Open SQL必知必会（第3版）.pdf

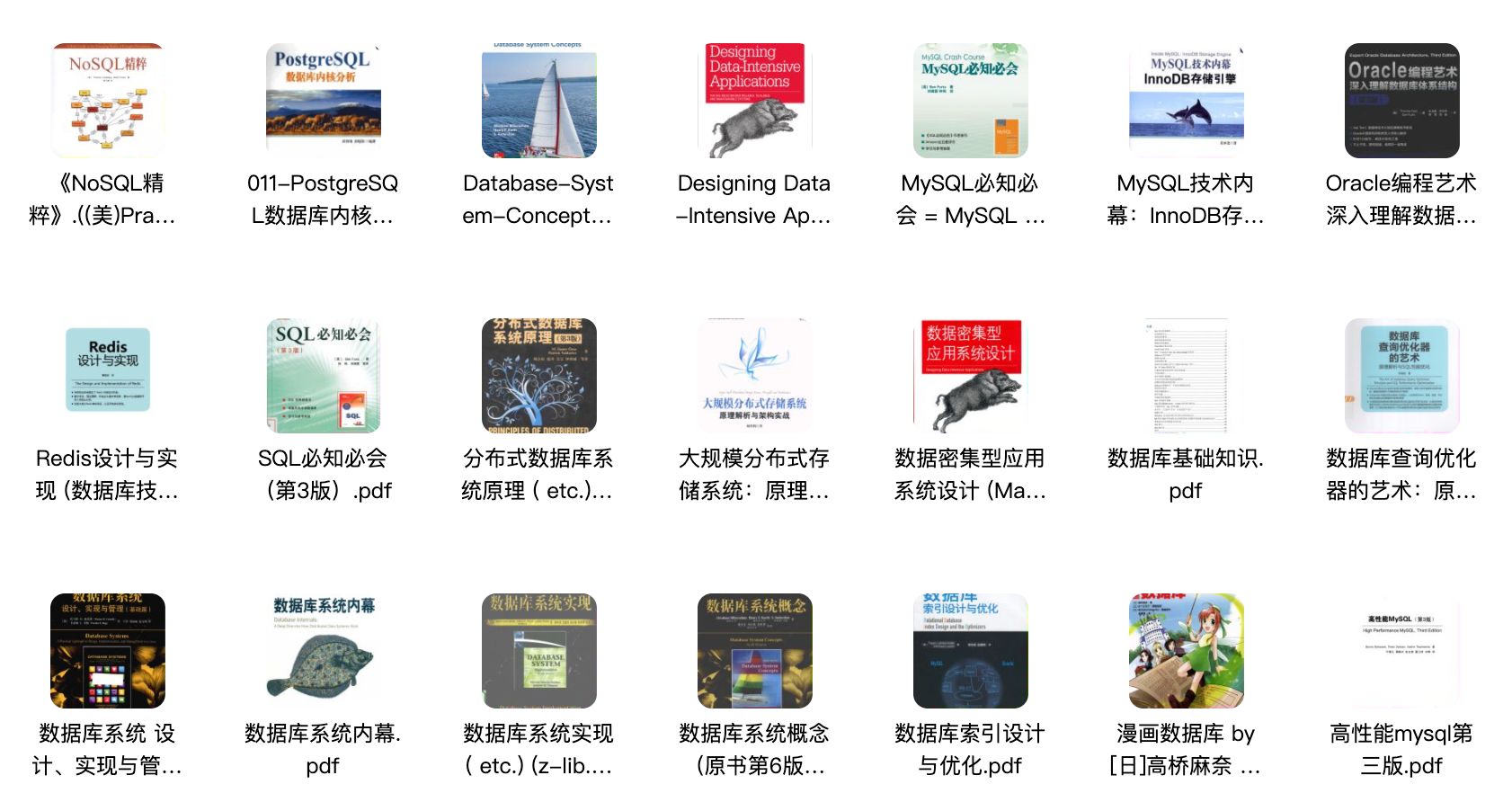pos(323,376)
